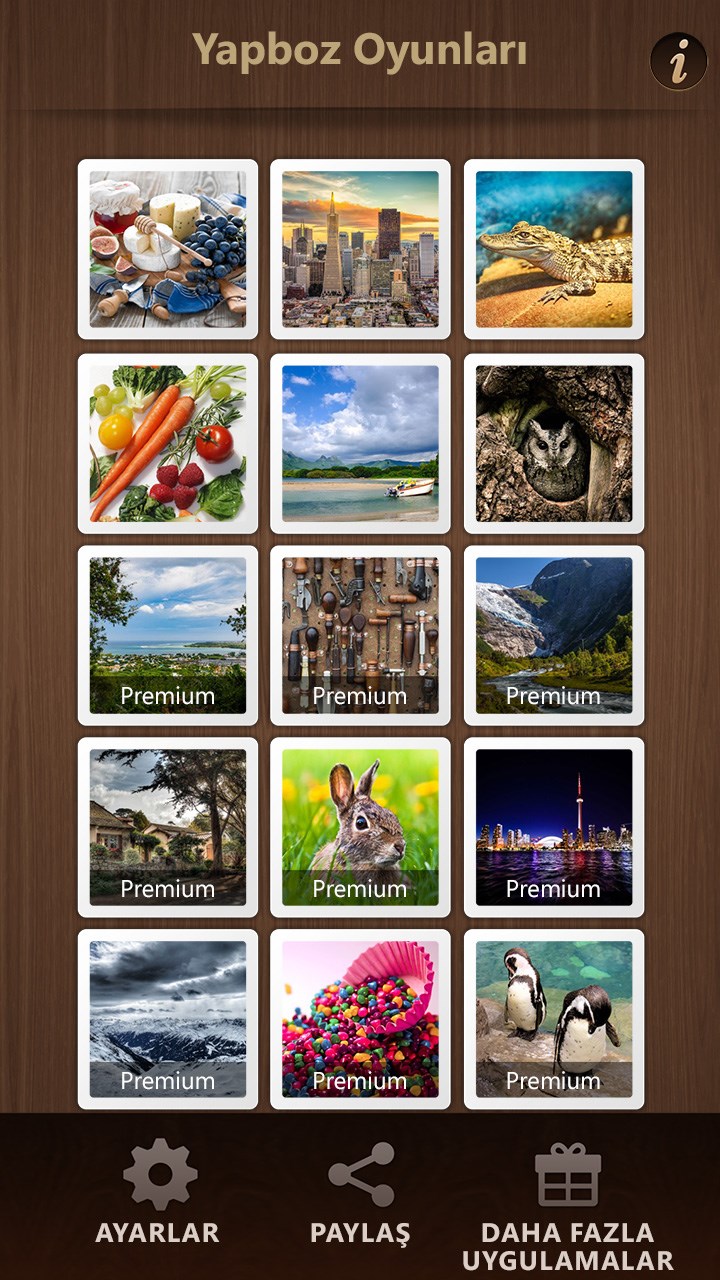The image size is (720, 1280).
Task: Open the info icon in the header
Action: tap(679, 63)
